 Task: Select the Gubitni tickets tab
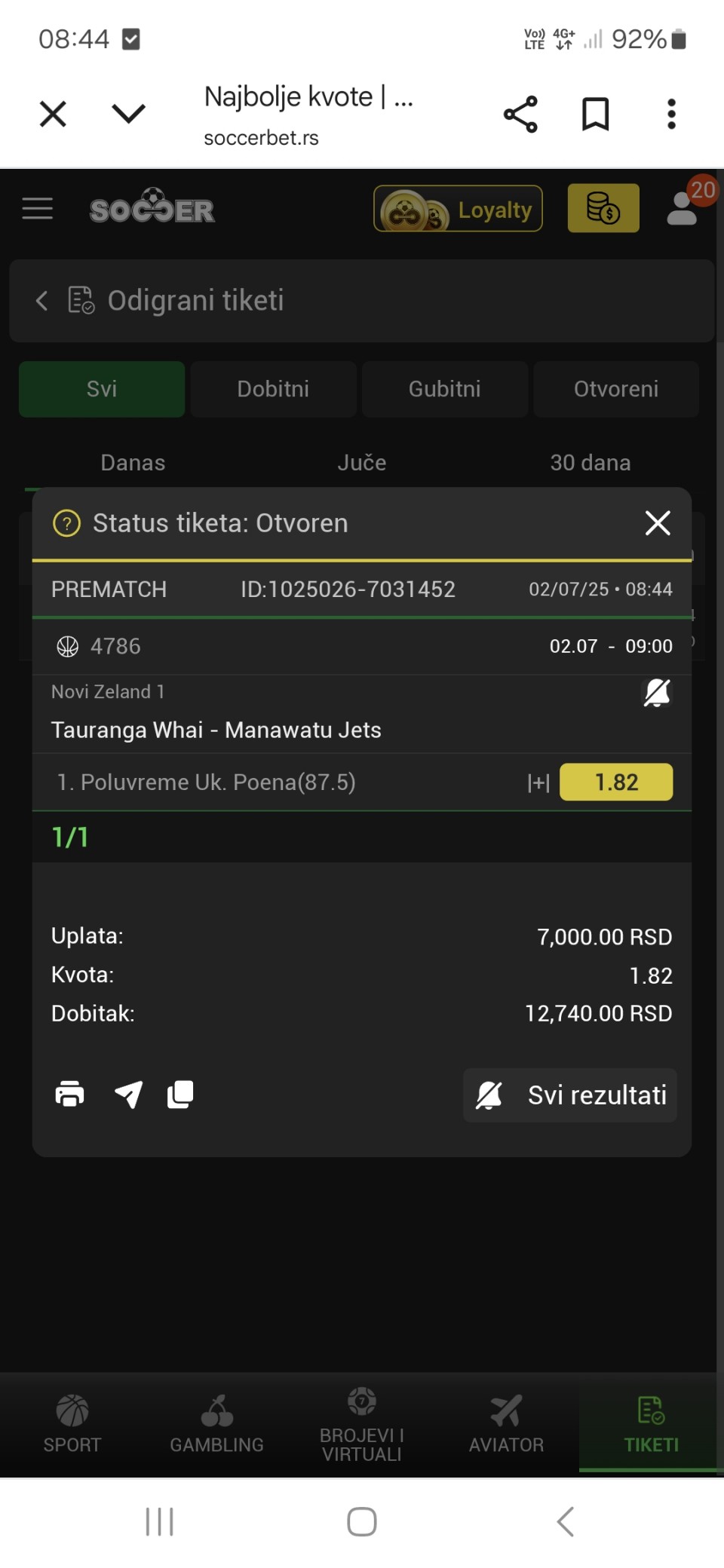tap(445, 389)
